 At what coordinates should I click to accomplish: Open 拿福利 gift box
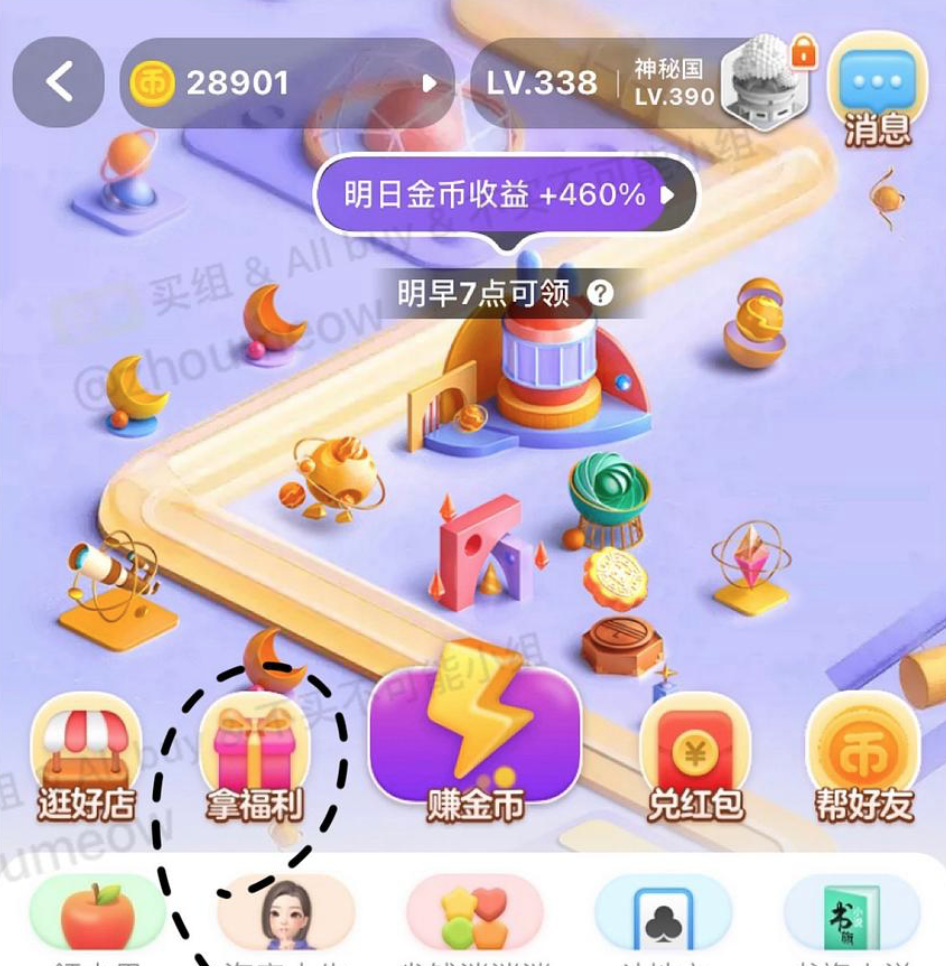point(254,762)
